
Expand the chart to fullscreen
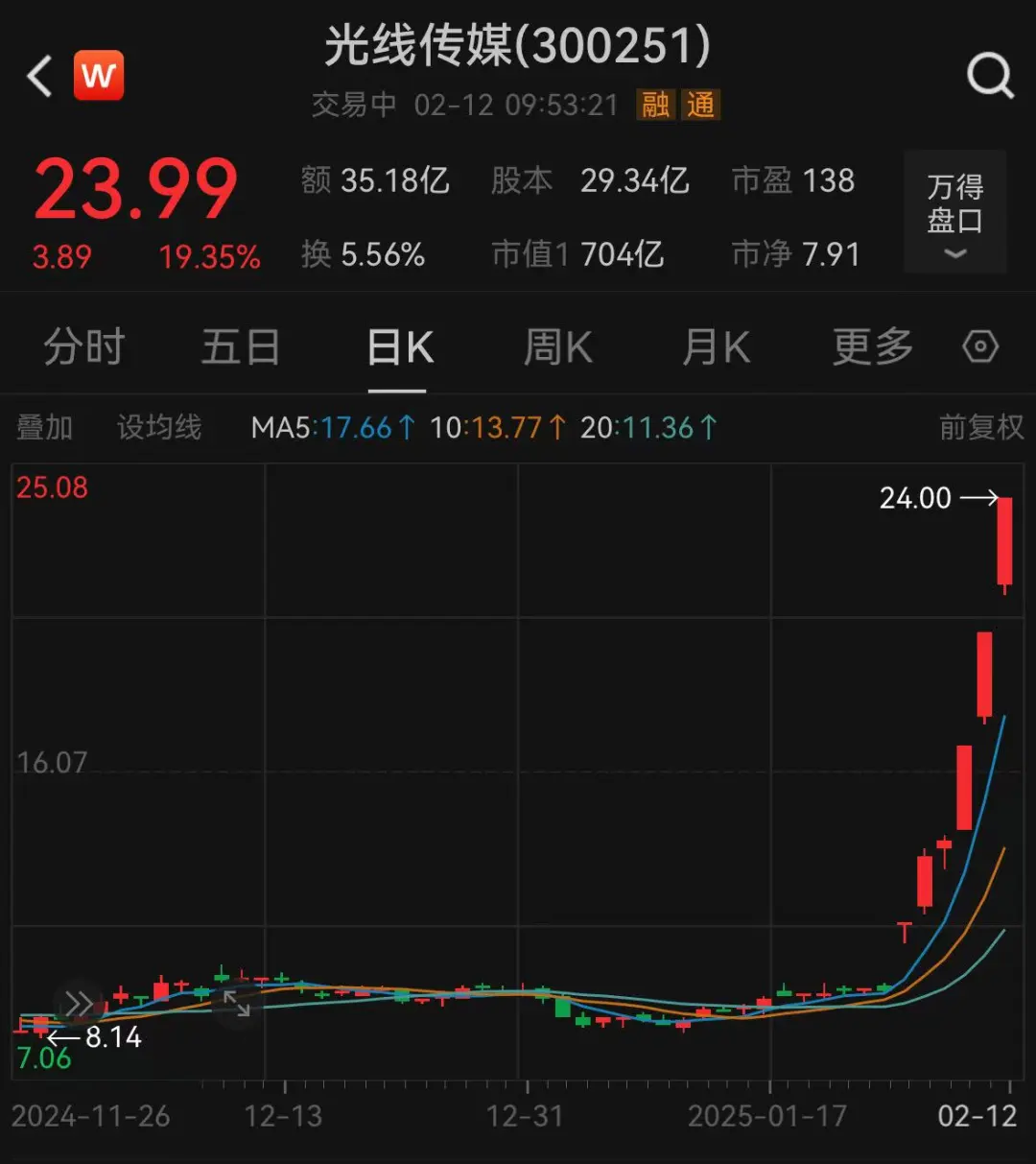pos(236,1005)
